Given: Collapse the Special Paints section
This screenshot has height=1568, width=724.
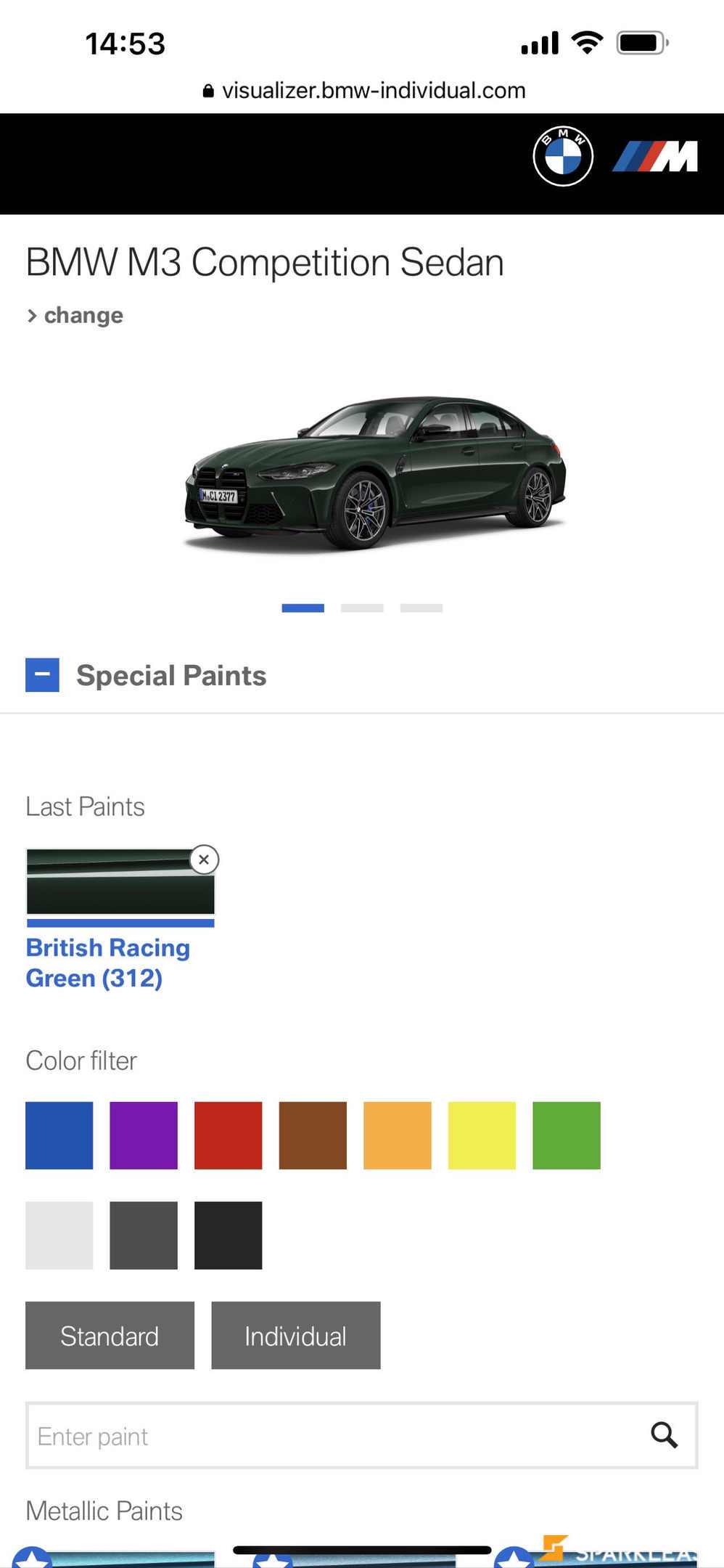Looking at the screenshot, I should click(41, 674).
